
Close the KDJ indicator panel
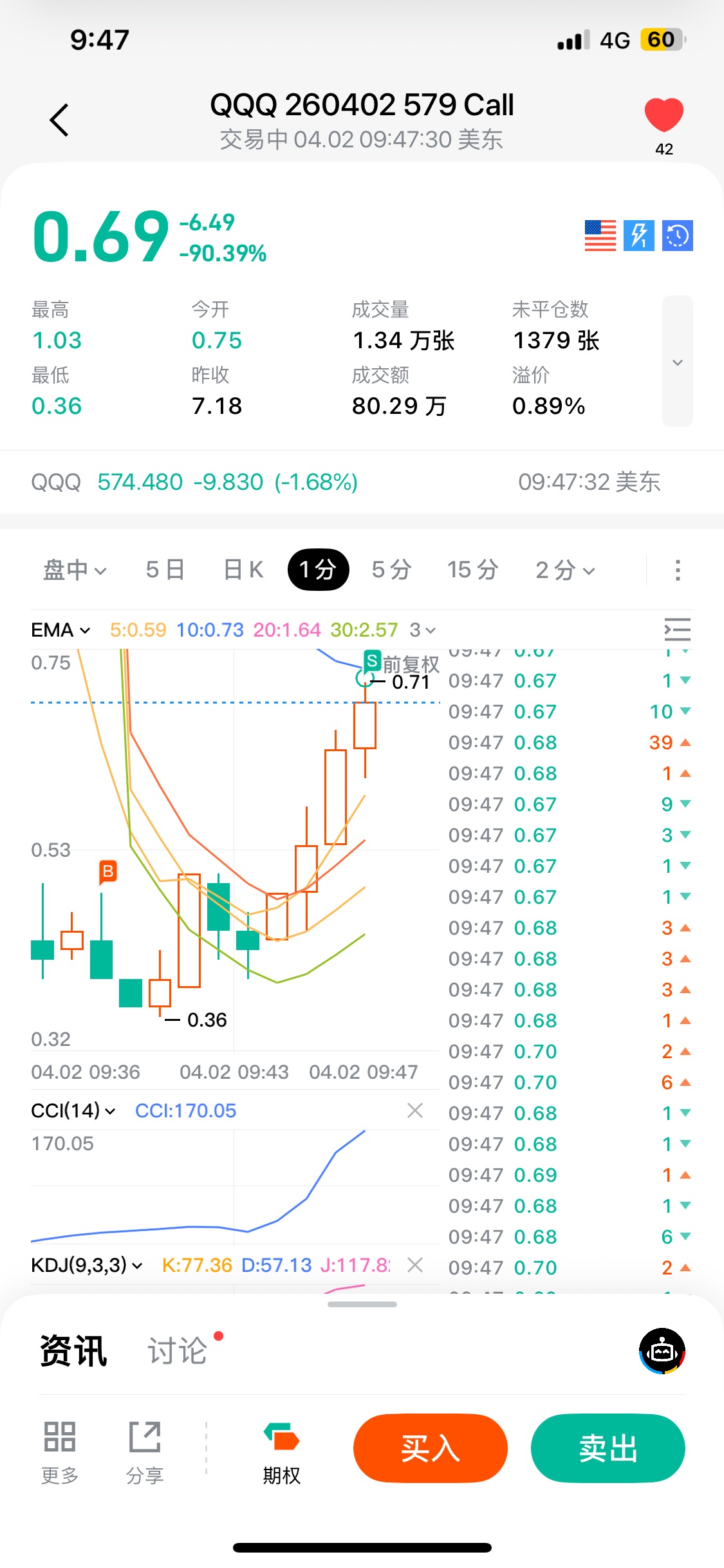[415, 1265]
